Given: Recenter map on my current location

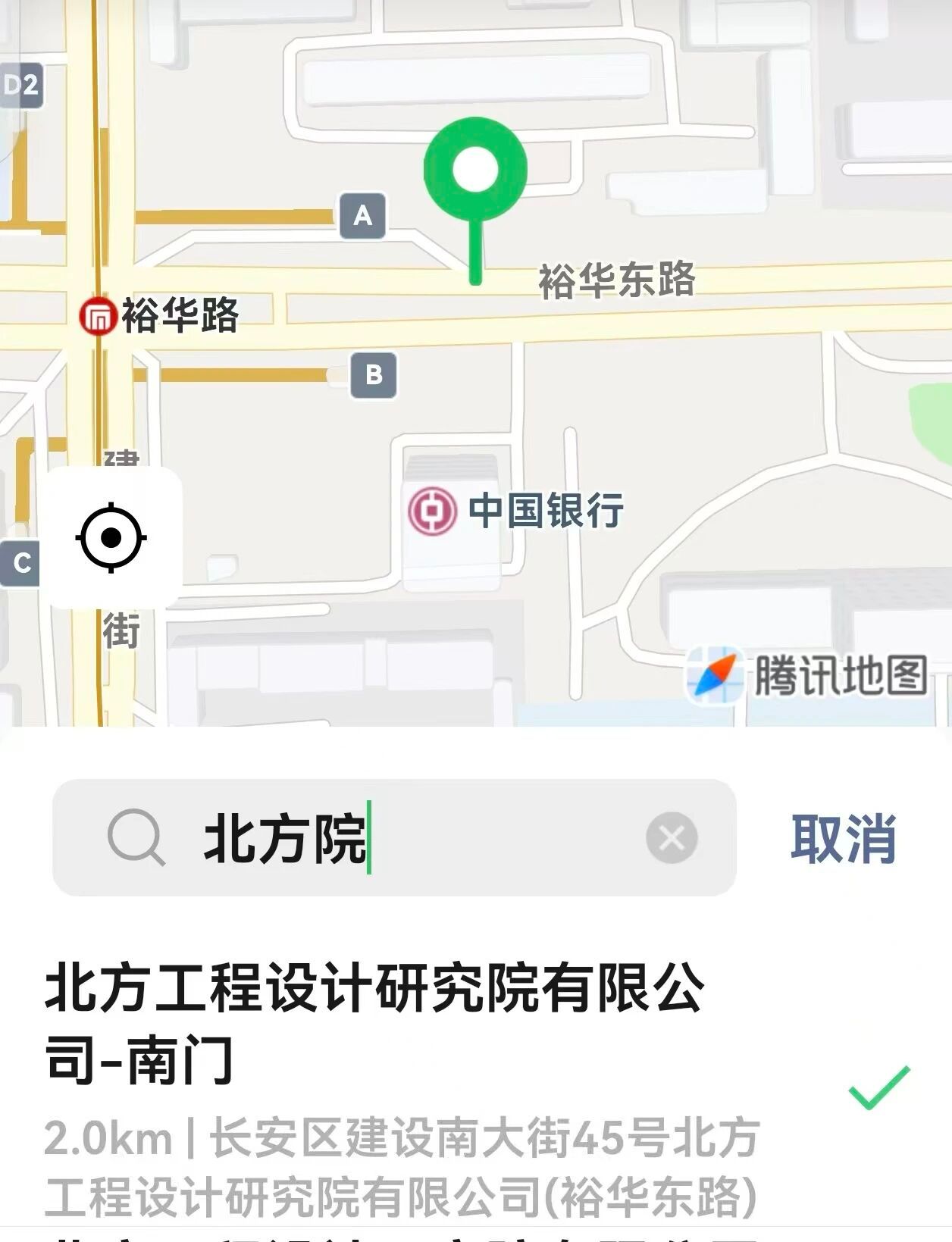Looking at the screenshot, I should [x=111, y=537].
